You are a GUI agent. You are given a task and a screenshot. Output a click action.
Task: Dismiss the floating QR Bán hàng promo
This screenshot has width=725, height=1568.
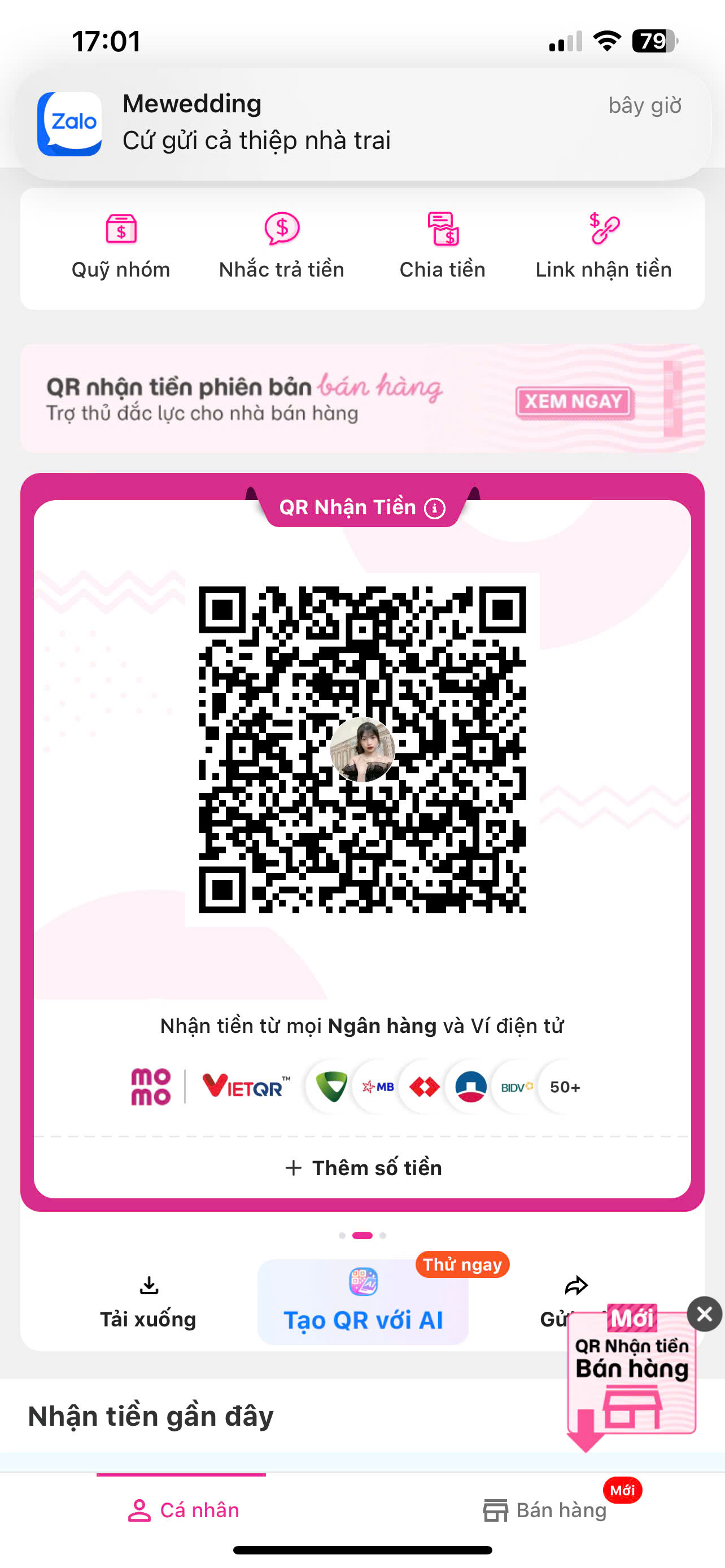pyautogui.click(x=704, y=1314)
